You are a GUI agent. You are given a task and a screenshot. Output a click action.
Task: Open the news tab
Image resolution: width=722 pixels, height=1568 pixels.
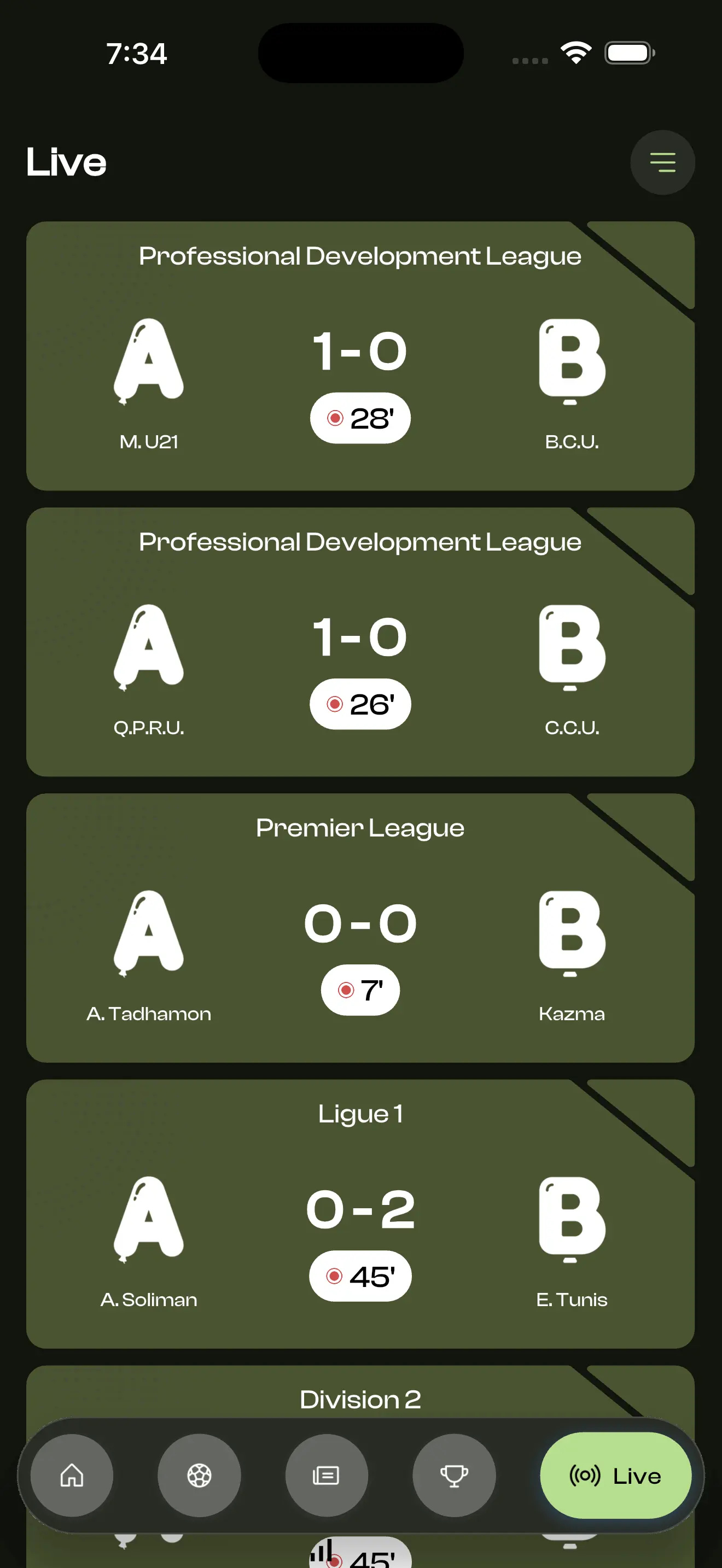327,1476
